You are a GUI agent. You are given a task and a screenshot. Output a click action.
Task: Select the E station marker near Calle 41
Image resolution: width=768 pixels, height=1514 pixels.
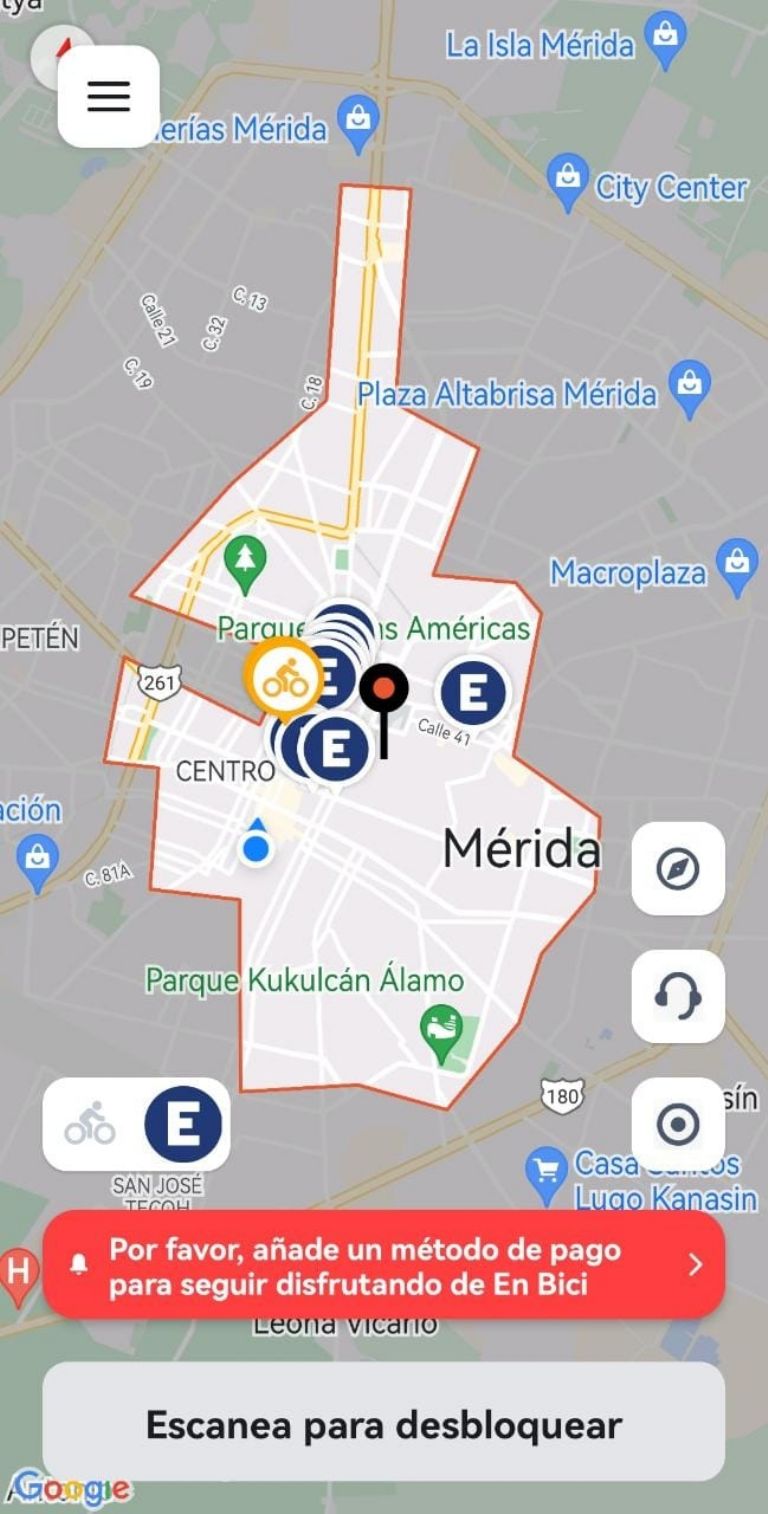(472, 691)
